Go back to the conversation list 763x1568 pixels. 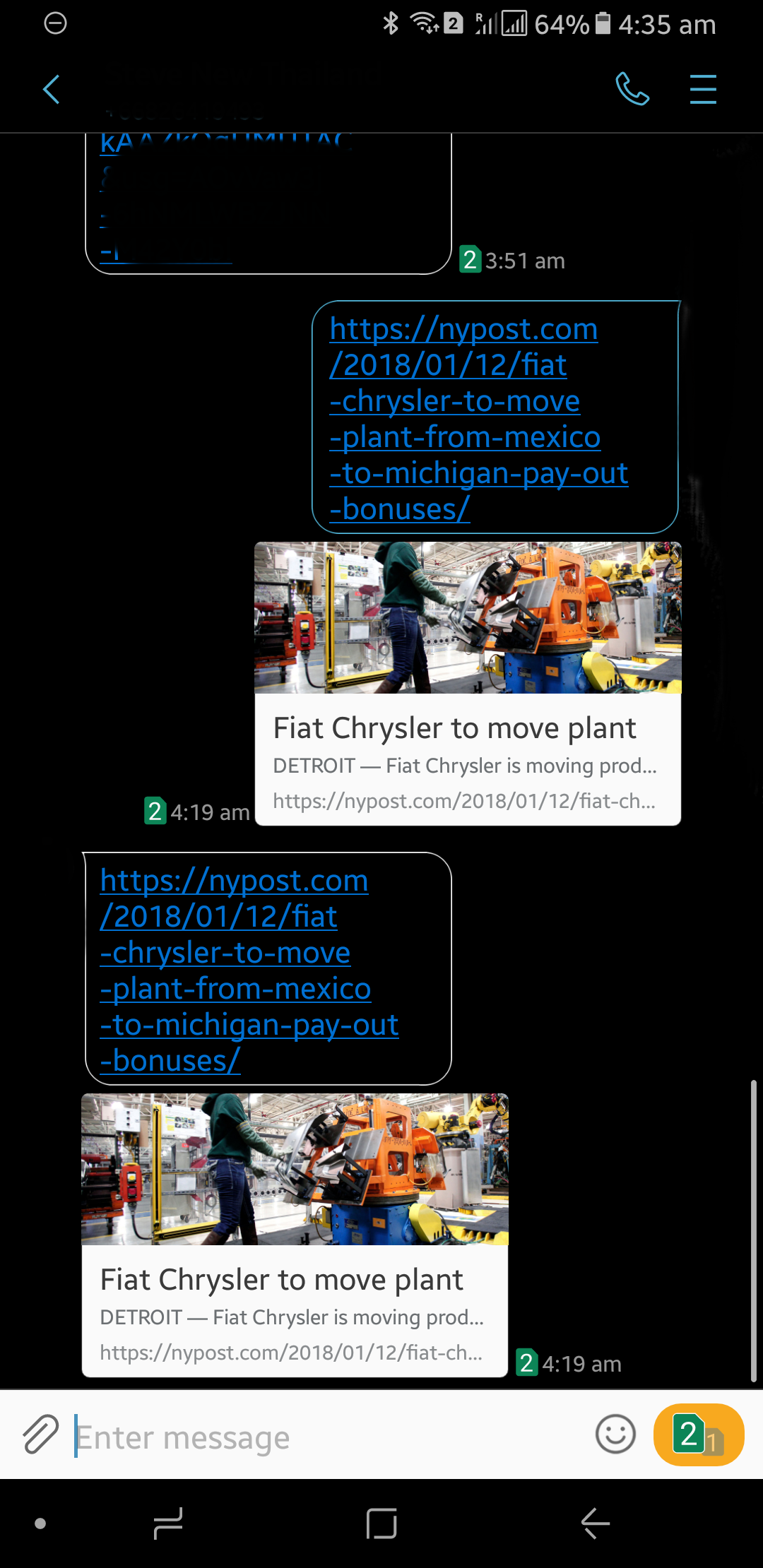click(51, 90)
